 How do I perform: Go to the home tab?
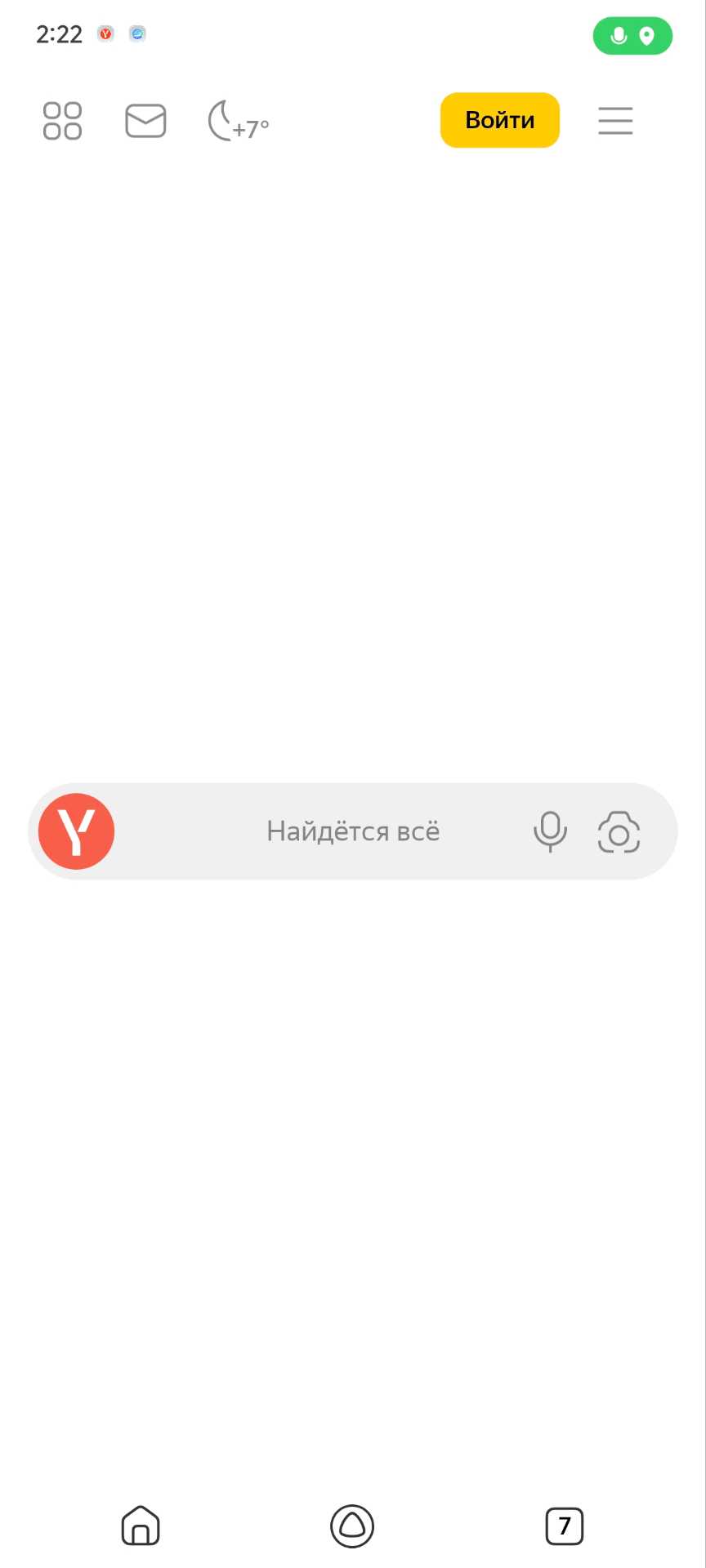(x=141, y=1526)
